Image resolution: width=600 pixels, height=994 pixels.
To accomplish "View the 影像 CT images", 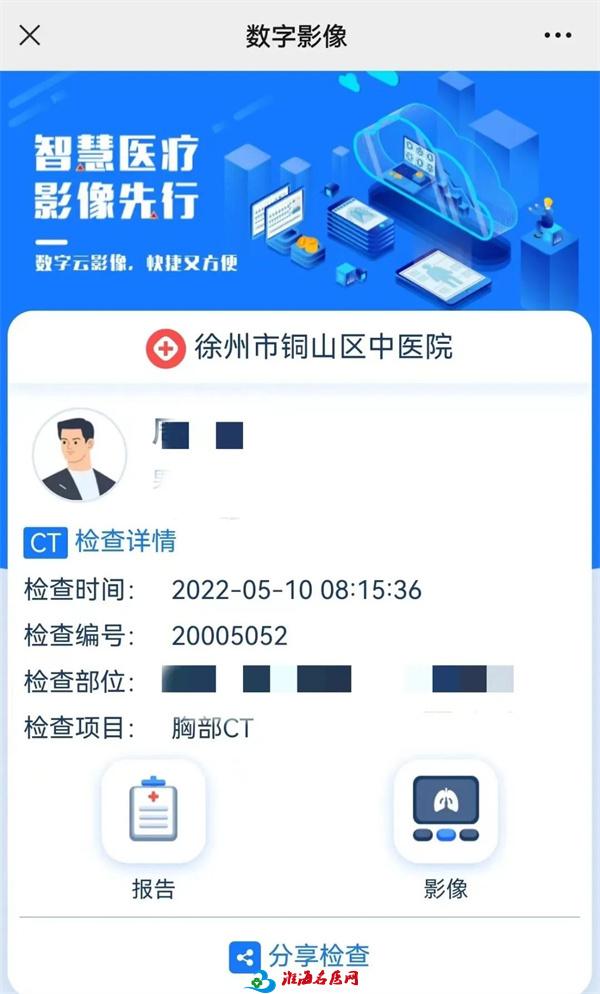I will coord(445,811).
